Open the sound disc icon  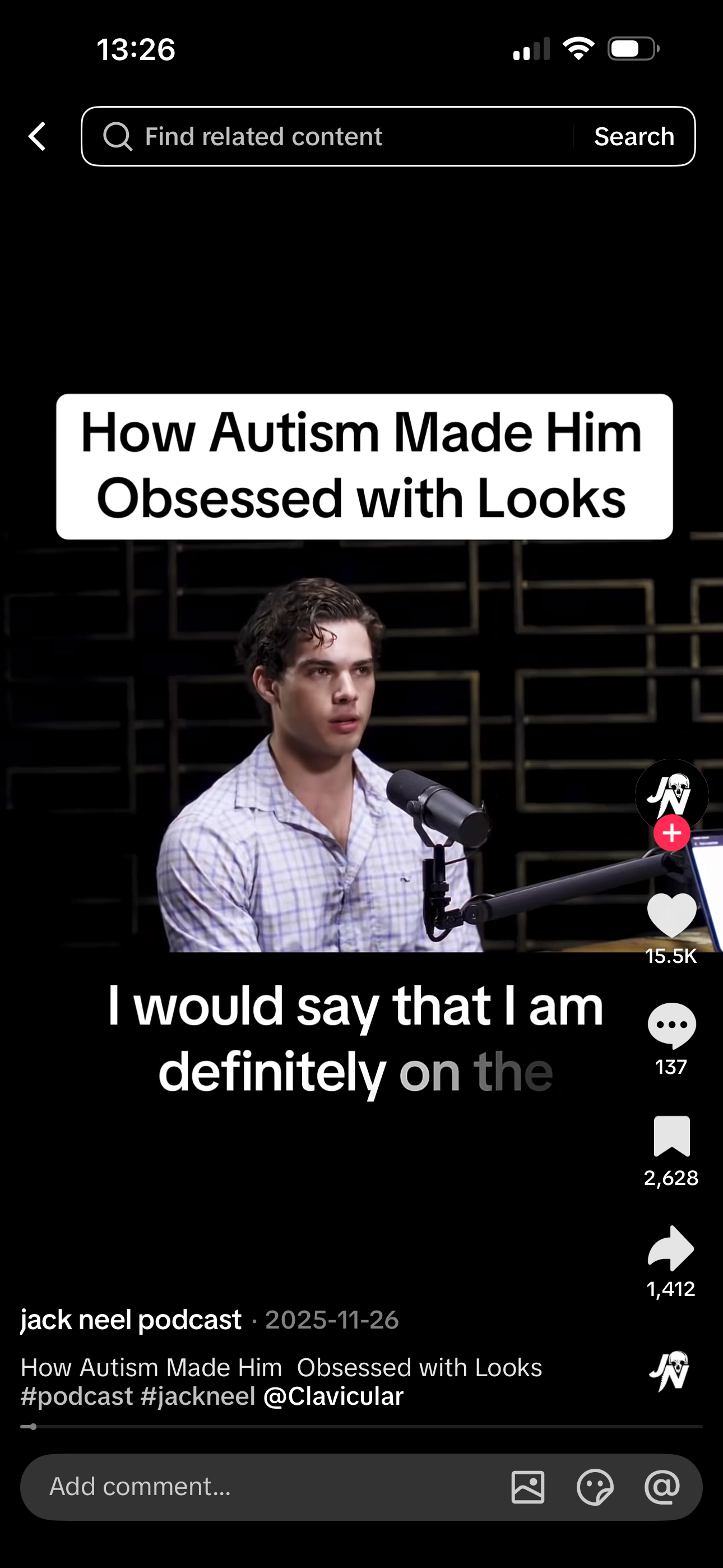point(669,1372)
